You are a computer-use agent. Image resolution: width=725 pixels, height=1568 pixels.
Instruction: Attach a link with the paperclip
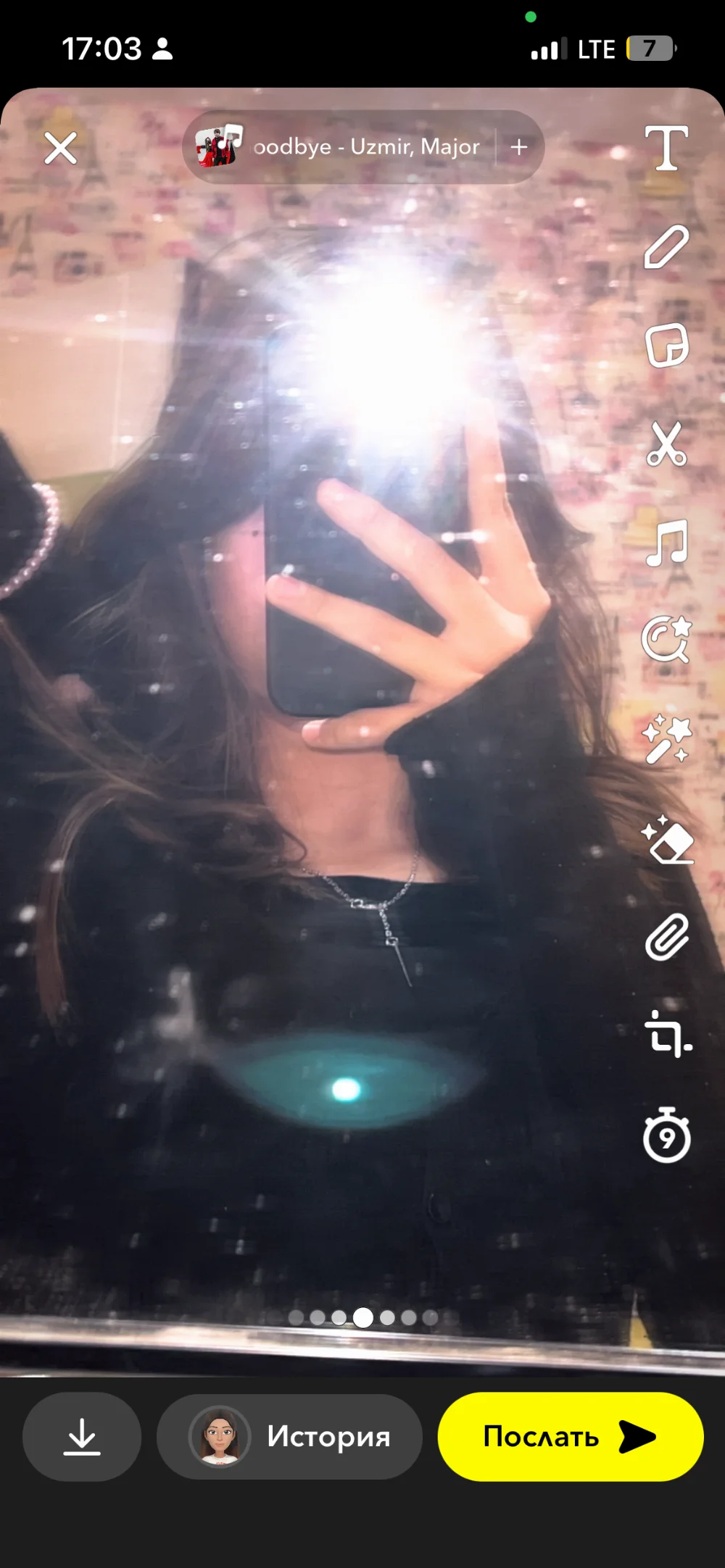tap(666, 938)
